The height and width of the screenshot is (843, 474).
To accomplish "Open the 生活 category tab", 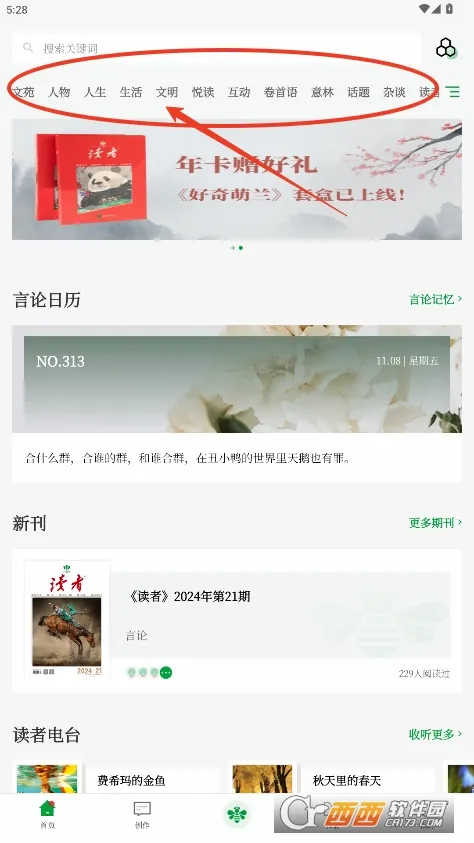I will pos(131,92).
